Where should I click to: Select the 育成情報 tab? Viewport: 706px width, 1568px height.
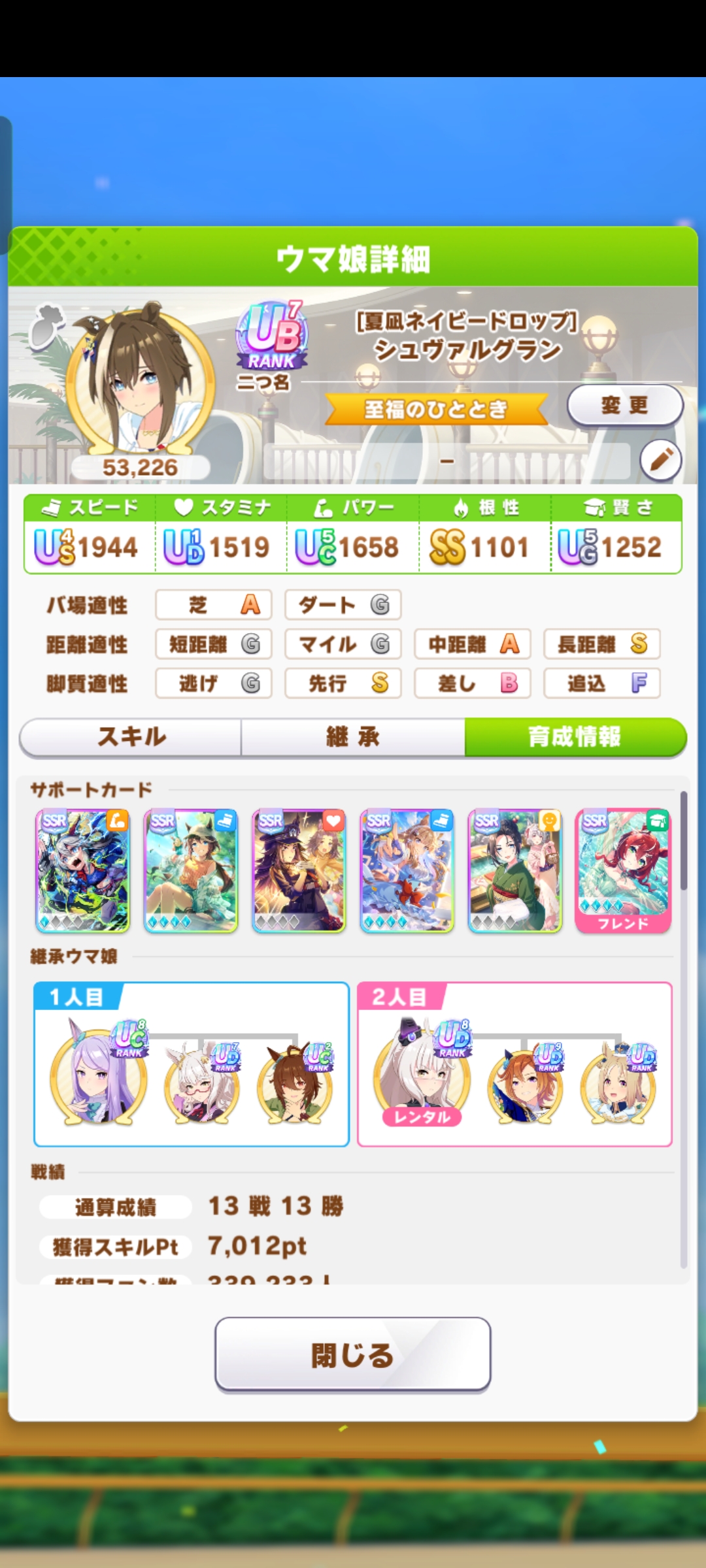575,737
